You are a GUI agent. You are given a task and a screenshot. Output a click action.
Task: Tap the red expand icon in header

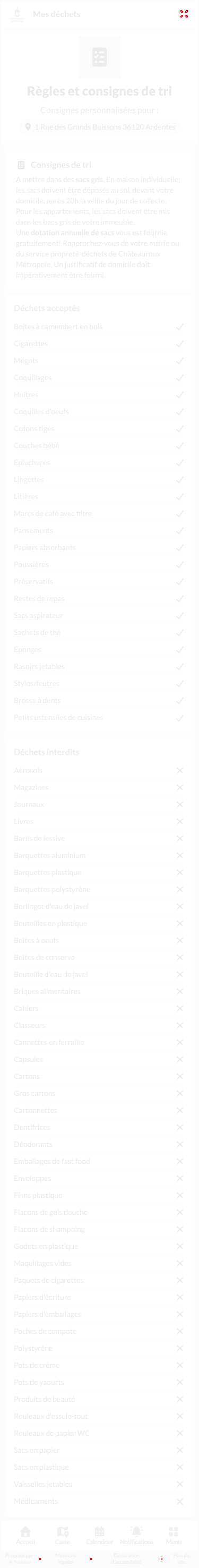click(184, 14)
